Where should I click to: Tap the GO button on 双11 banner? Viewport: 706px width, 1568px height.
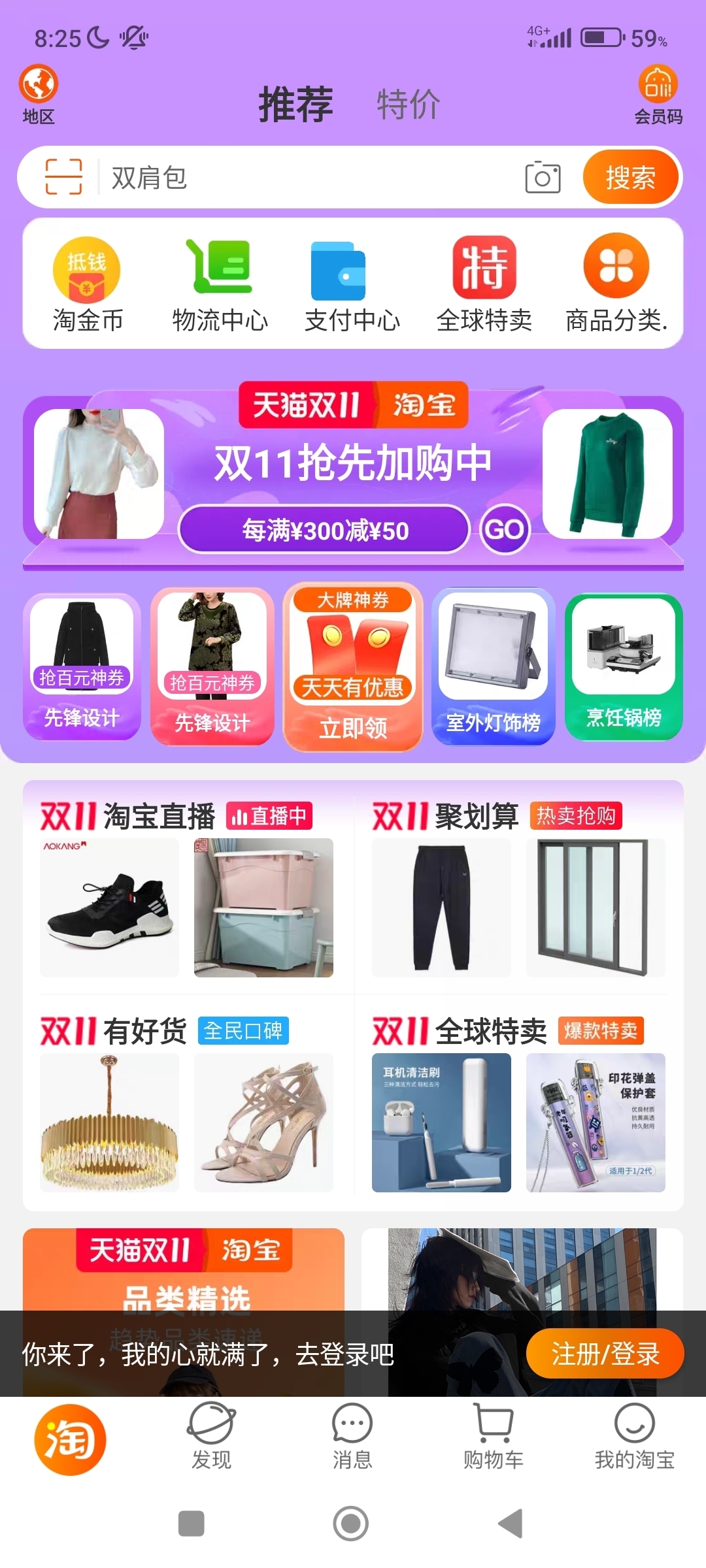505,529
